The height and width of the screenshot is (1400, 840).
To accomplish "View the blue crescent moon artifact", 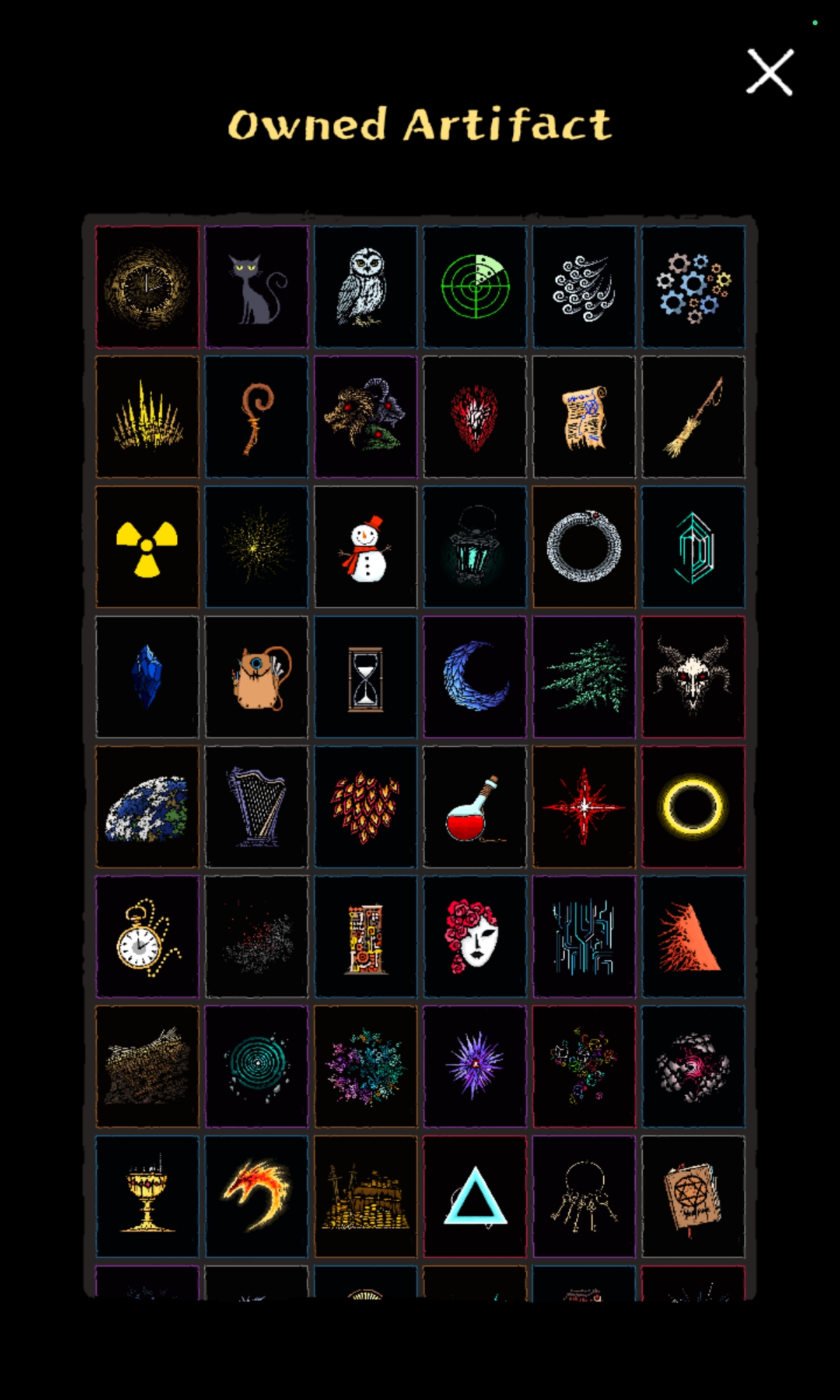I will [x=475, y=678].
